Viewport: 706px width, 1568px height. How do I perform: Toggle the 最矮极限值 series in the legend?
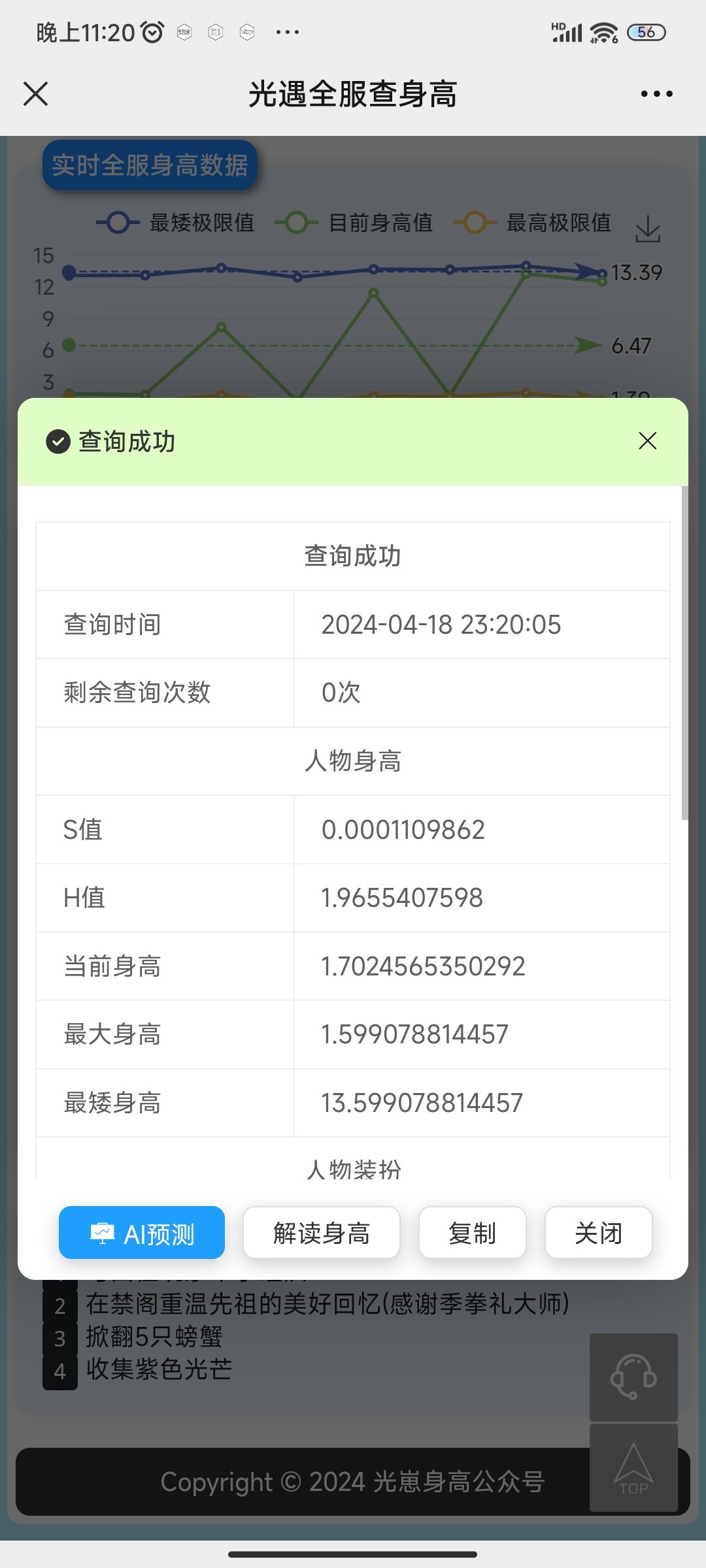pyautogui.click(x=175, y=223)
